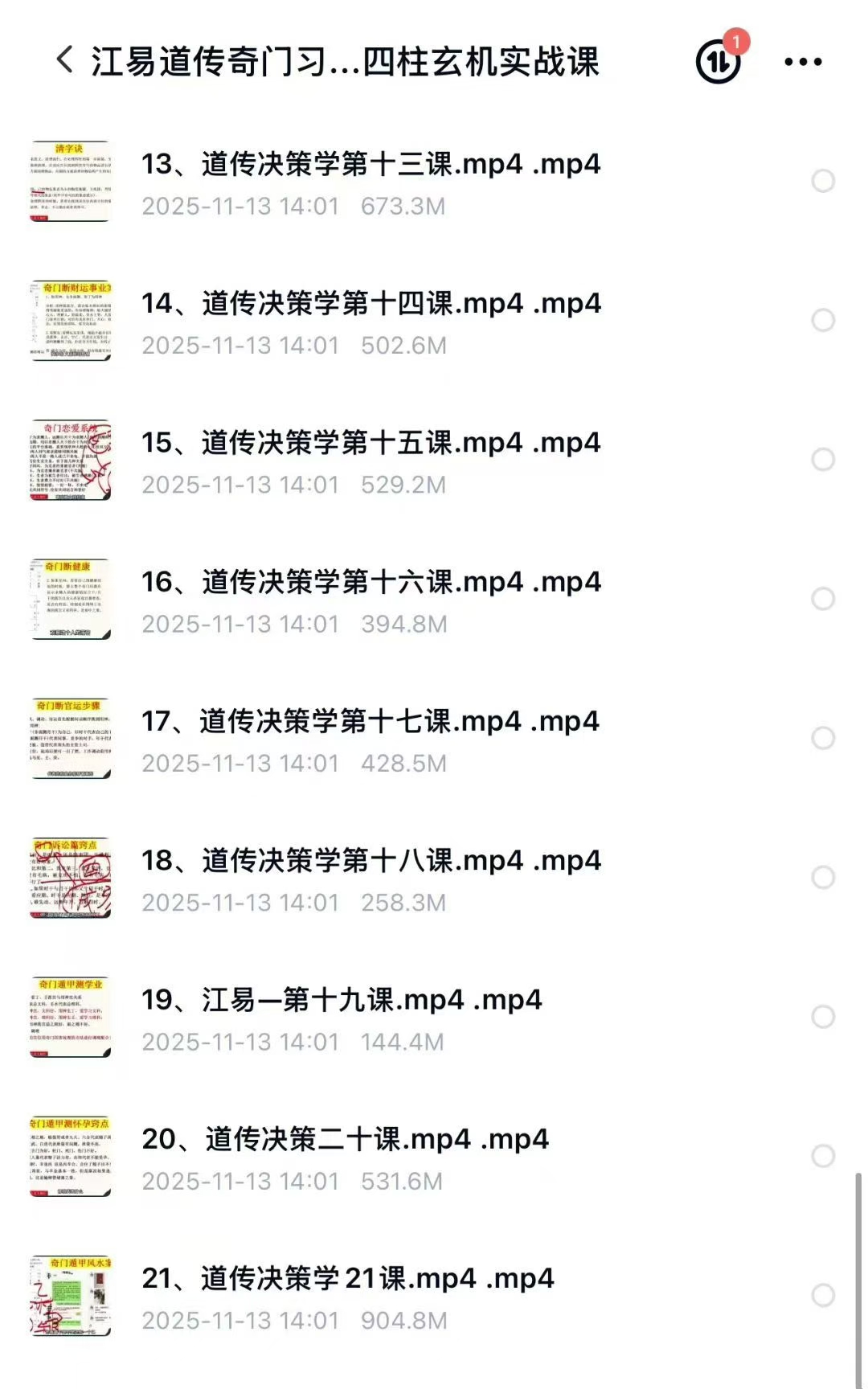Tick the circle beside 第十四课.mp4
This screenshot has height=1389, width=868.
coord(822,320)
